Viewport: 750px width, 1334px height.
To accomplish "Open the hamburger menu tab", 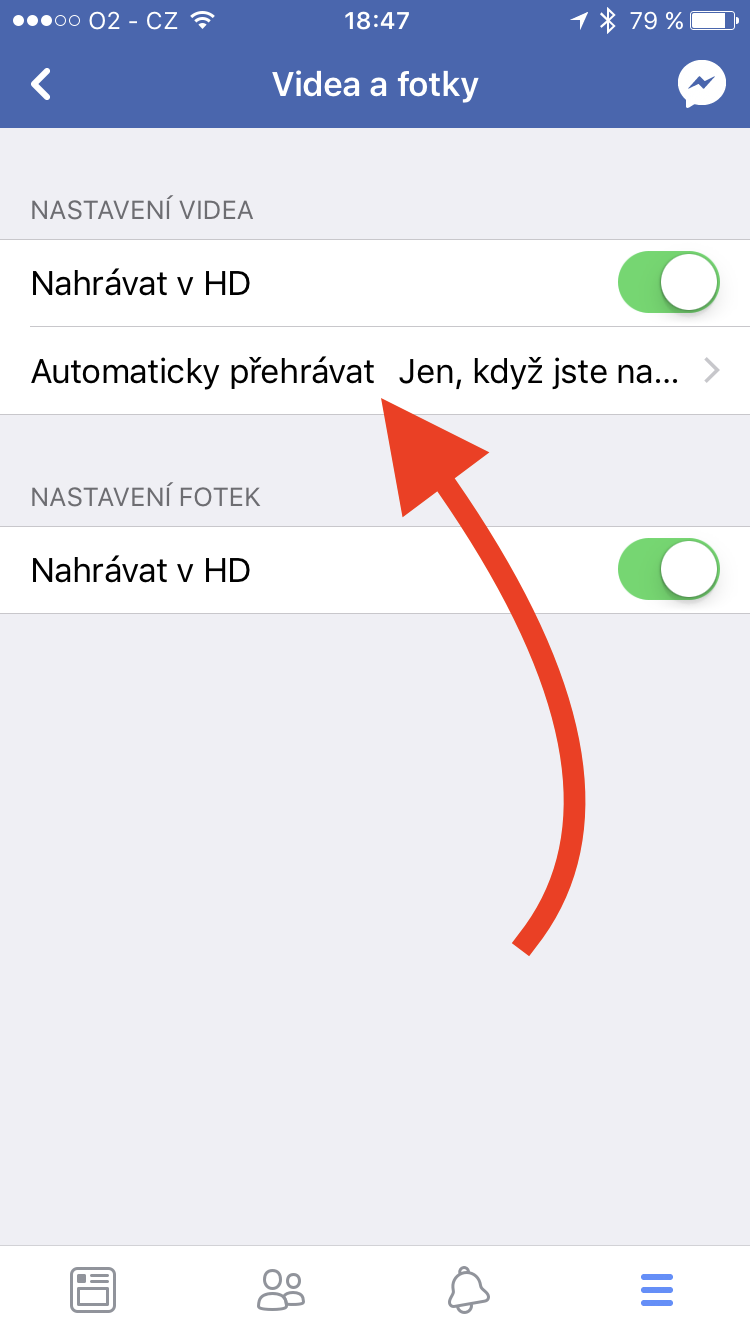I will (x=657, y=1290).
